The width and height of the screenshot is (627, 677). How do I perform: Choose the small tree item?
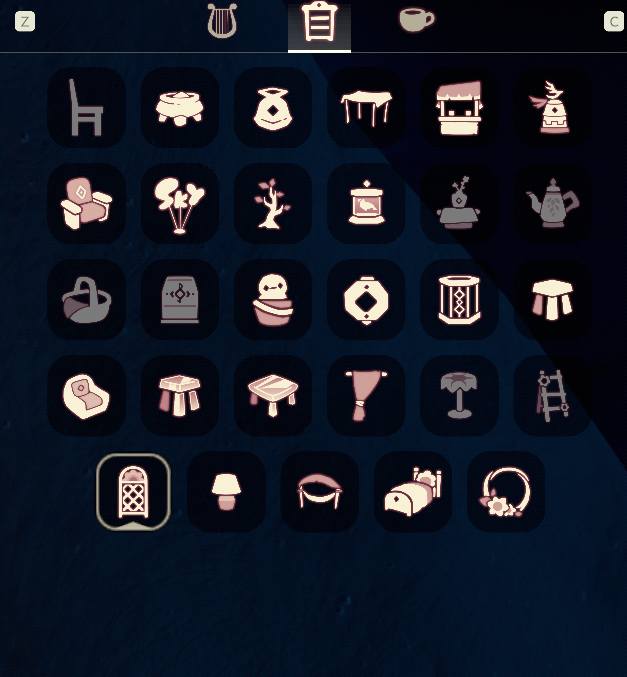click(272, 203)
